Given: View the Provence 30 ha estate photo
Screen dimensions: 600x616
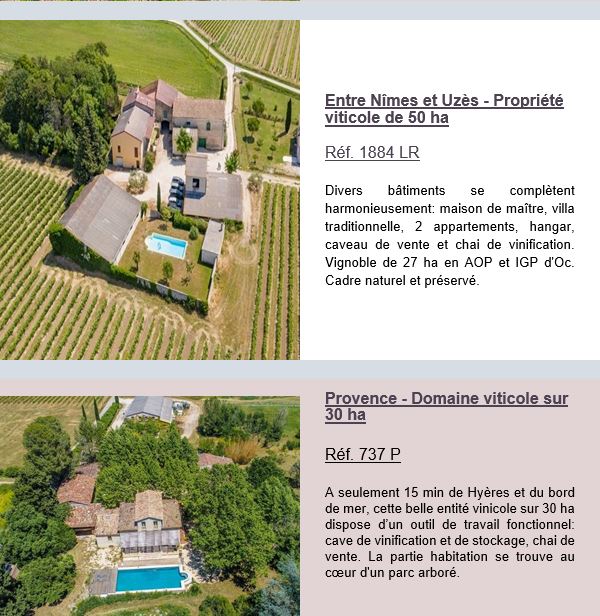Looking at the screenshot, I should 150,505.
